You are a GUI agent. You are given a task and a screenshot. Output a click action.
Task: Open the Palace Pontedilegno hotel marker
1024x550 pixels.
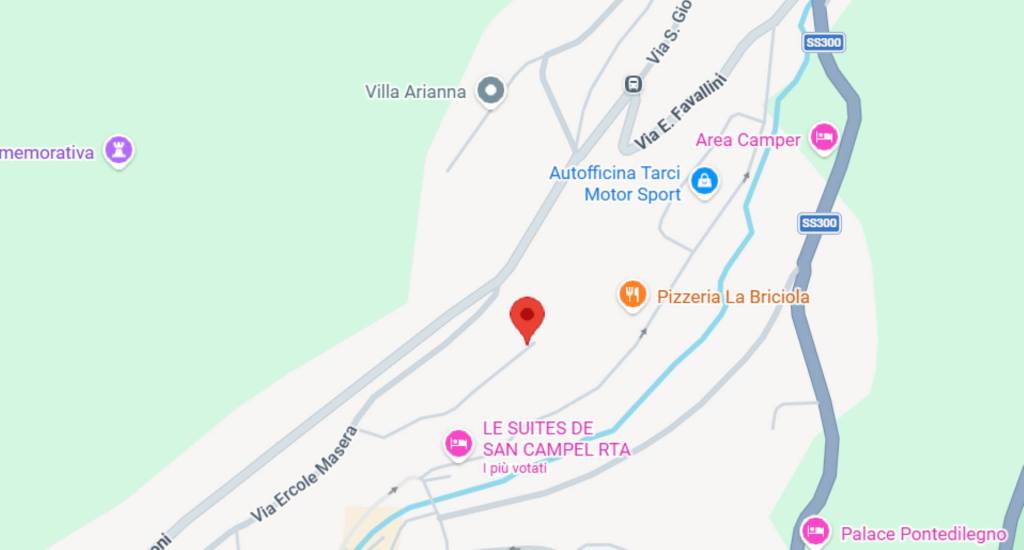816,530
